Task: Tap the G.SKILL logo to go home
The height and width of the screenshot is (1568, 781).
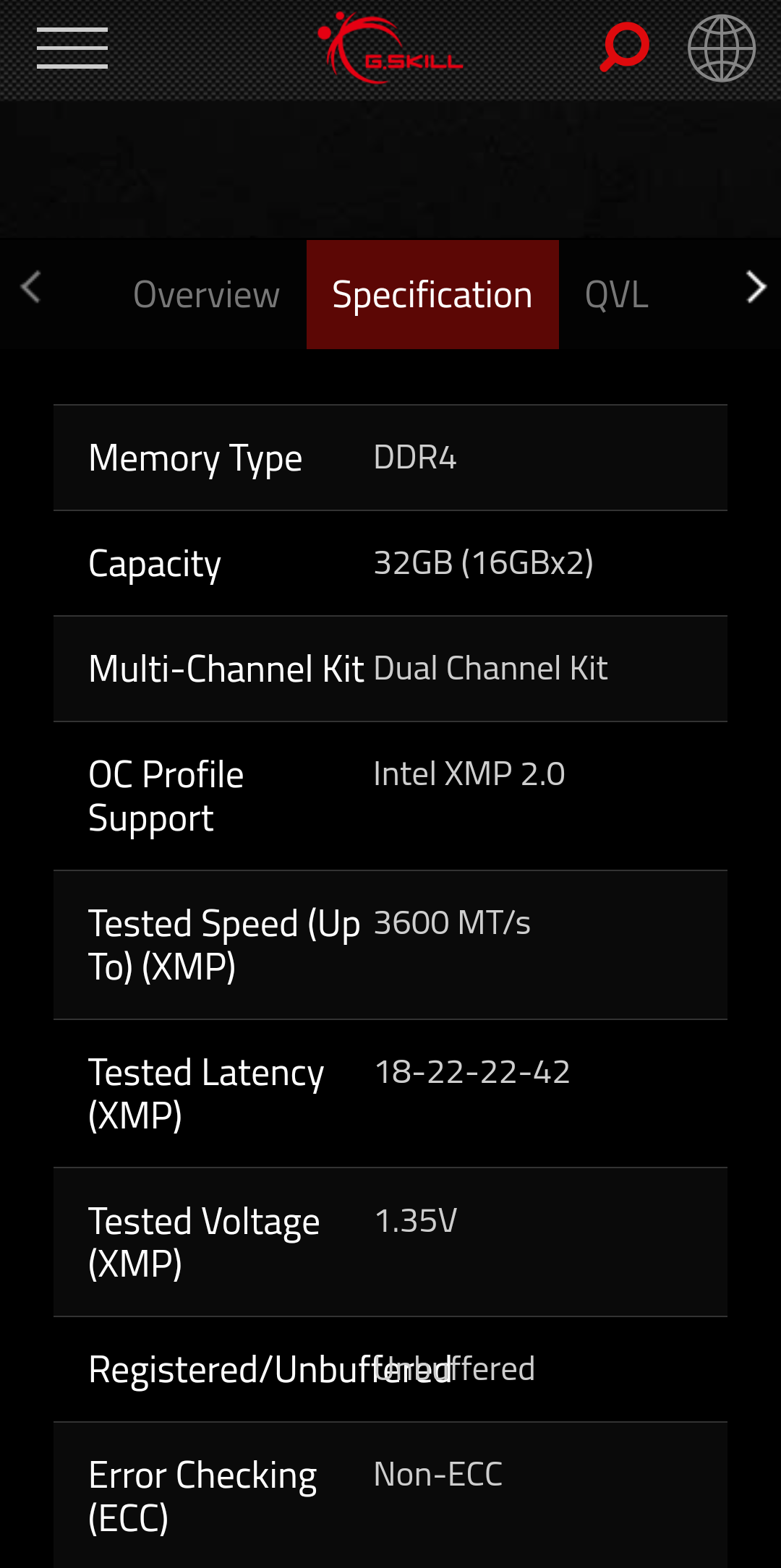Action: [x=390, y=48]
